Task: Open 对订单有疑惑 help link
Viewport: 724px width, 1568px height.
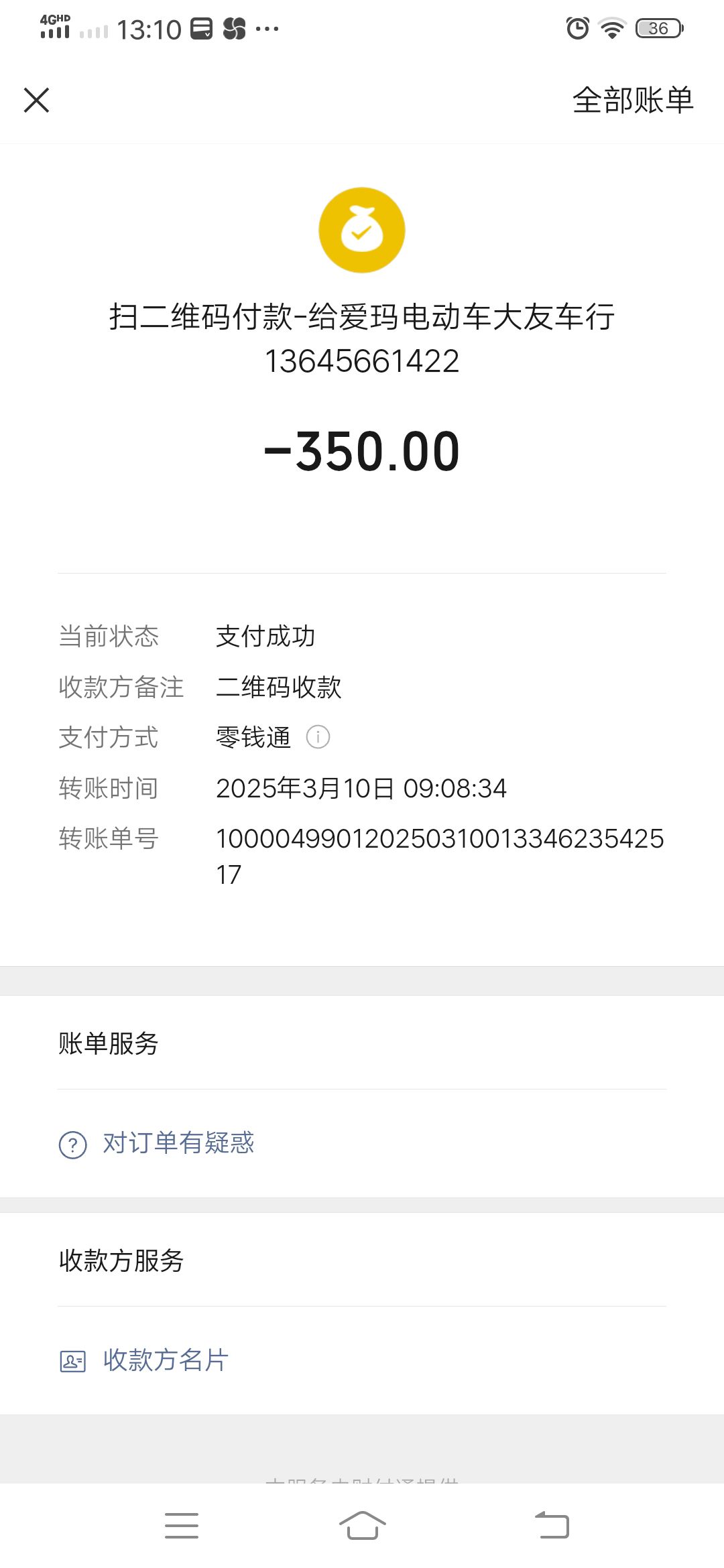Action: (178, 1143)
